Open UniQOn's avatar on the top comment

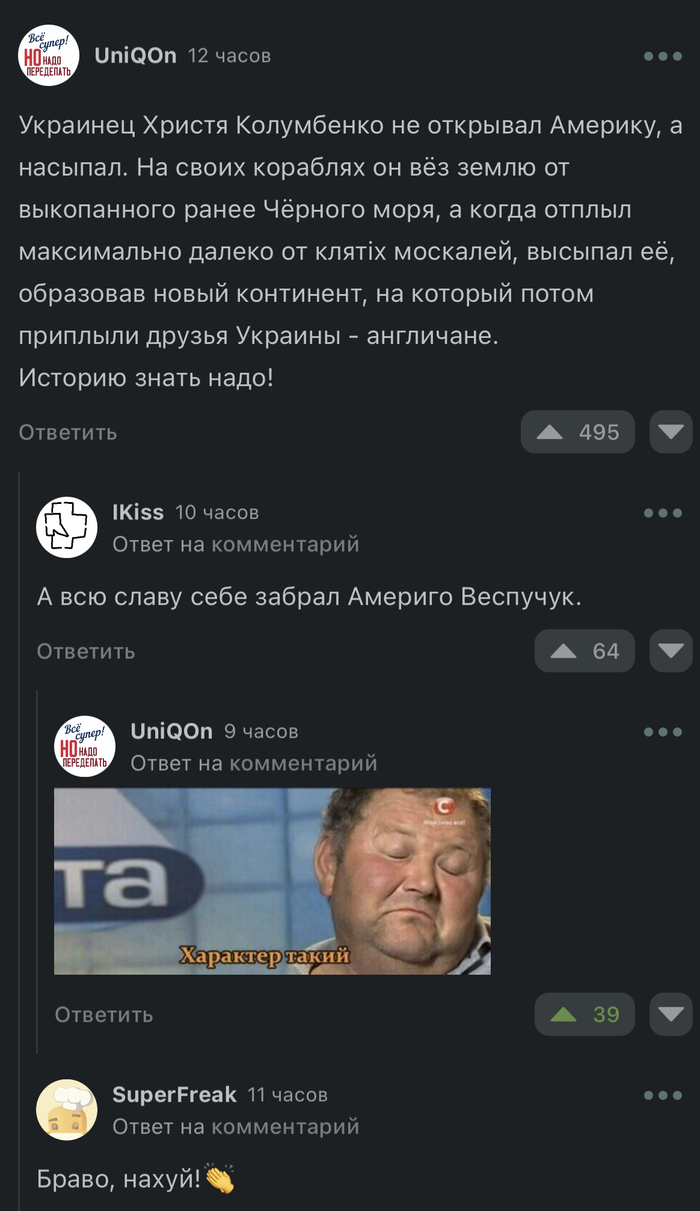click(49, 55)
